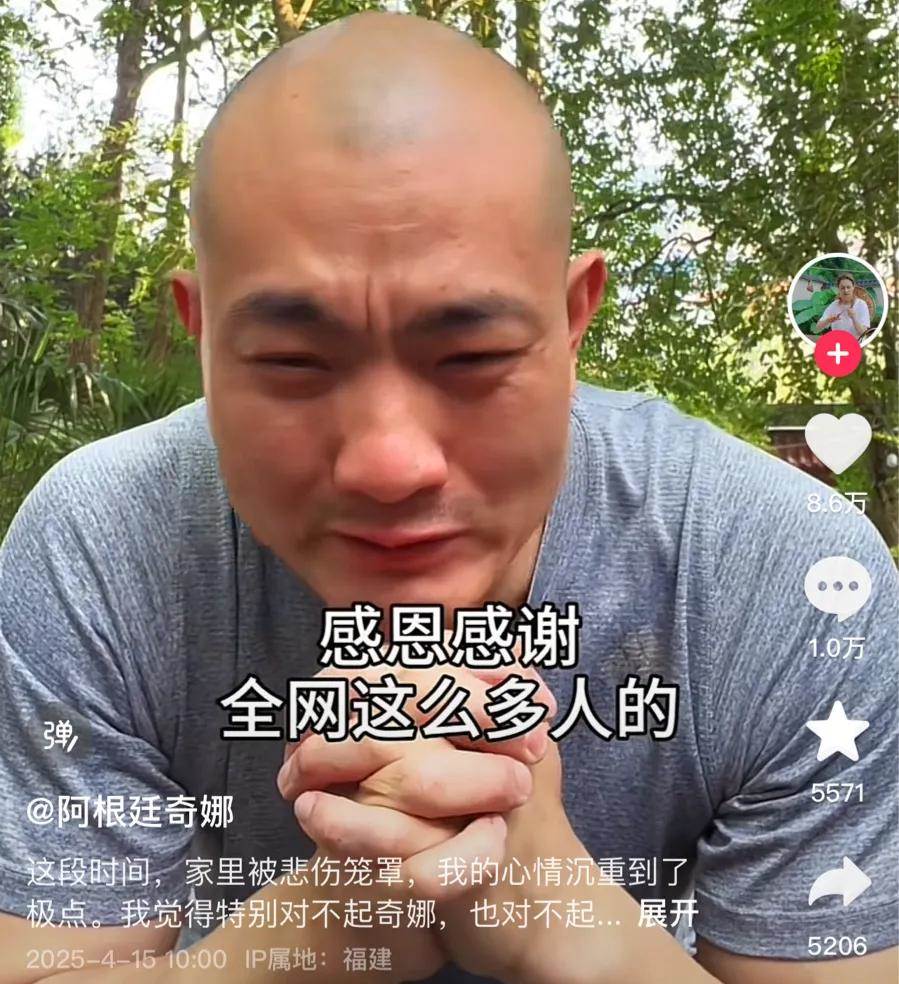This screenshot has width=899, height=984.
Task: Follow the creator with the red plus button
Action: coord(837,355)
